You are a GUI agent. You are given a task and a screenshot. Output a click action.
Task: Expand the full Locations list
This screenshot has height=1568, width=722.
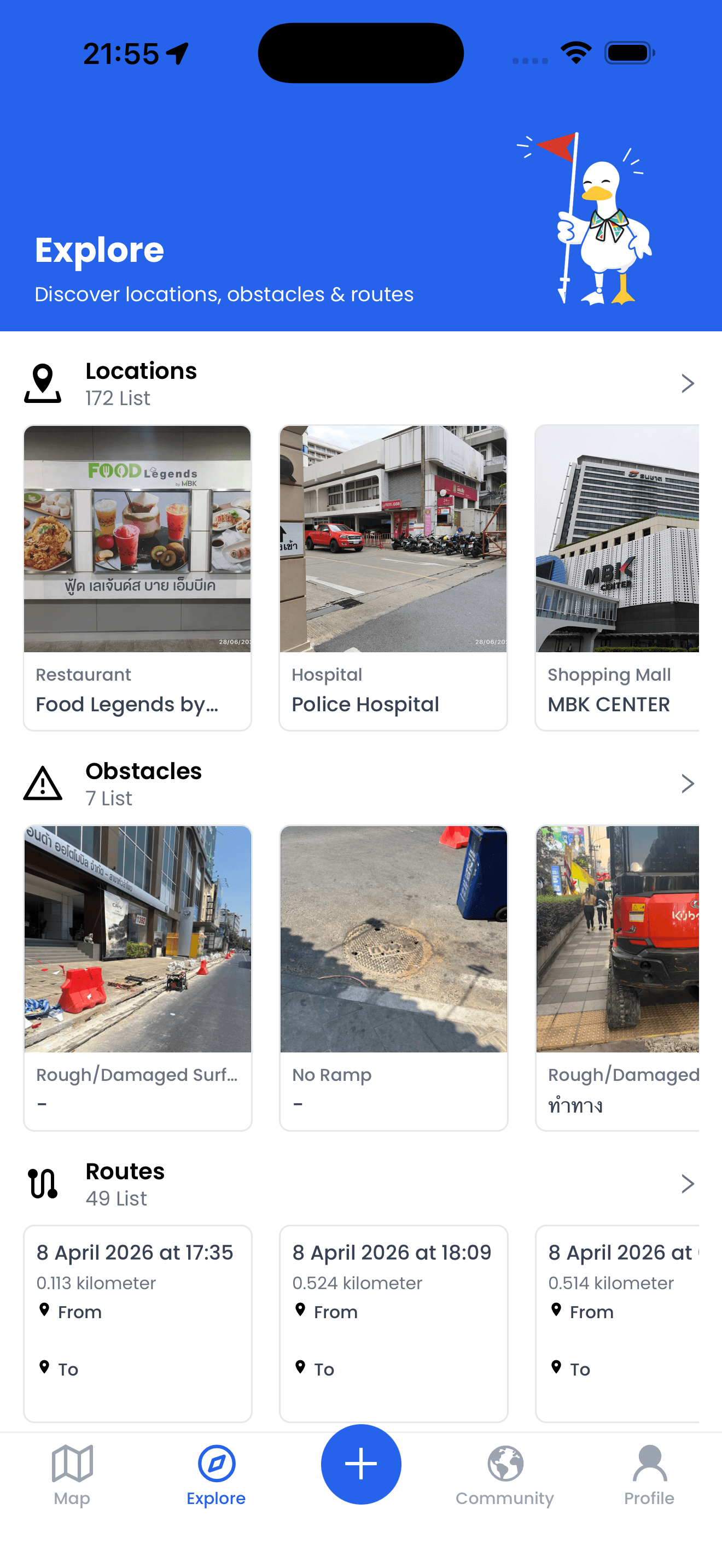688,383
